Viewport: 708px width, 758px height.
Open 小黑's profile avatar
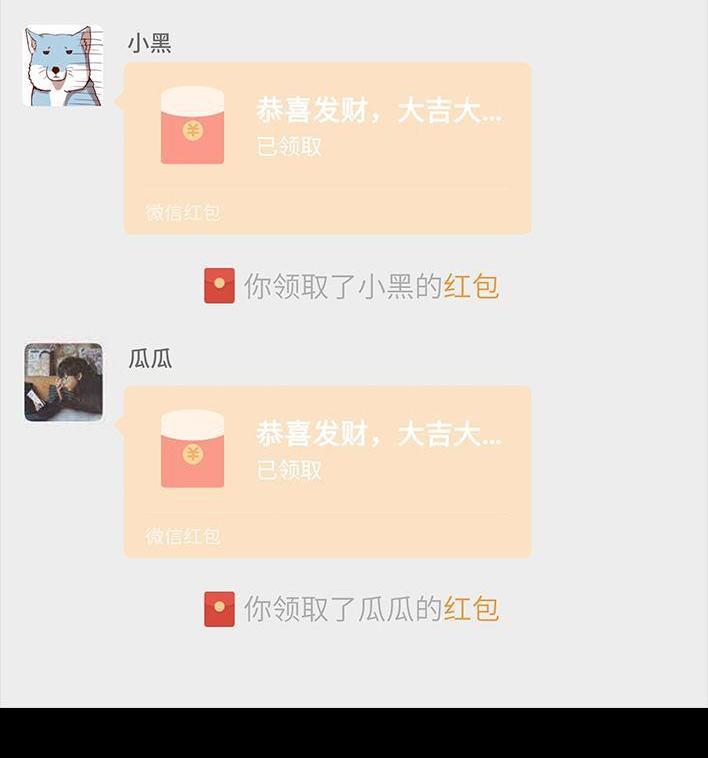click(x=63, y=66)
